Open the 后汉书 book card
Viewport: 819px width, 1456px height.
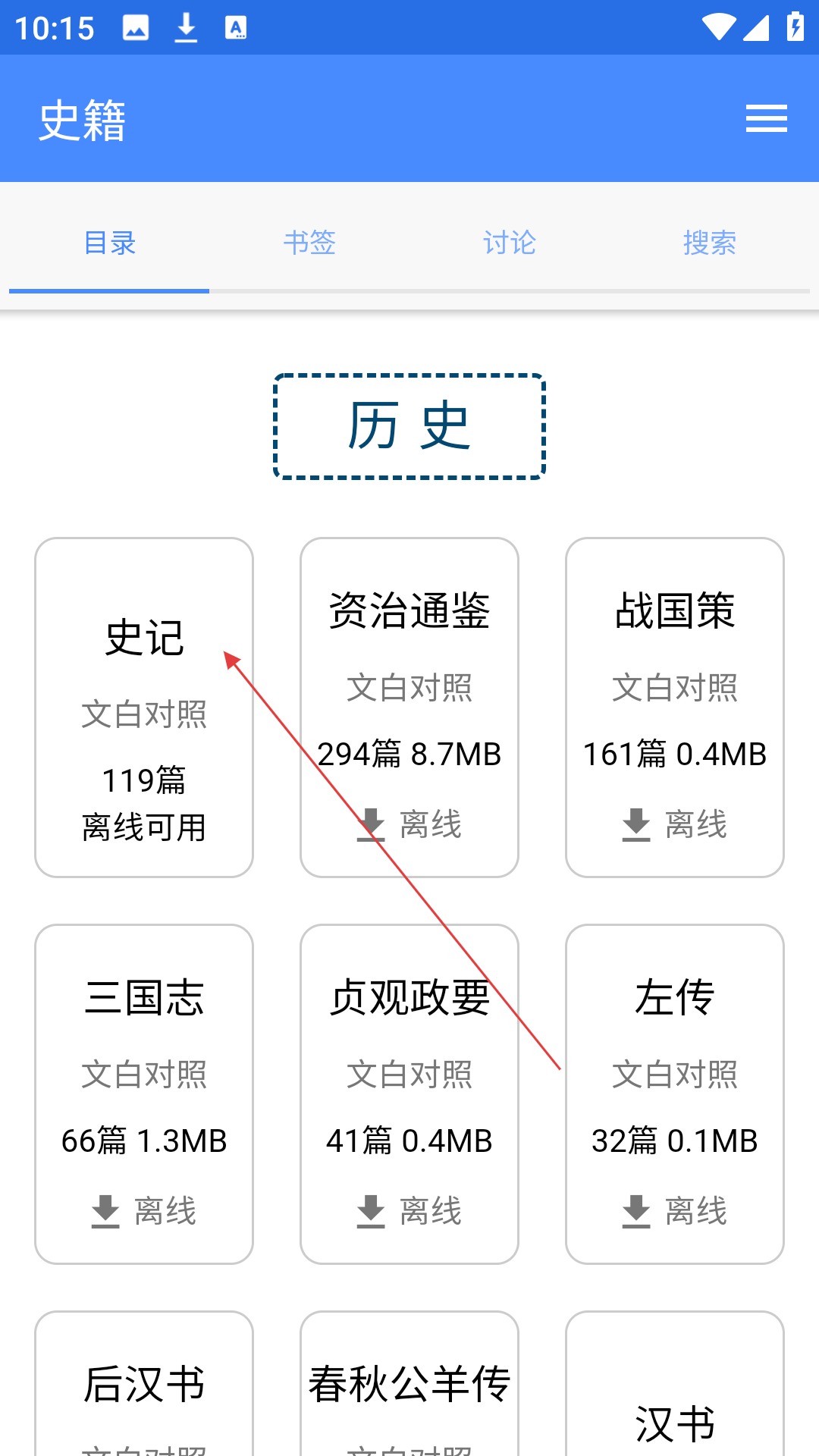pos(144,1384)
